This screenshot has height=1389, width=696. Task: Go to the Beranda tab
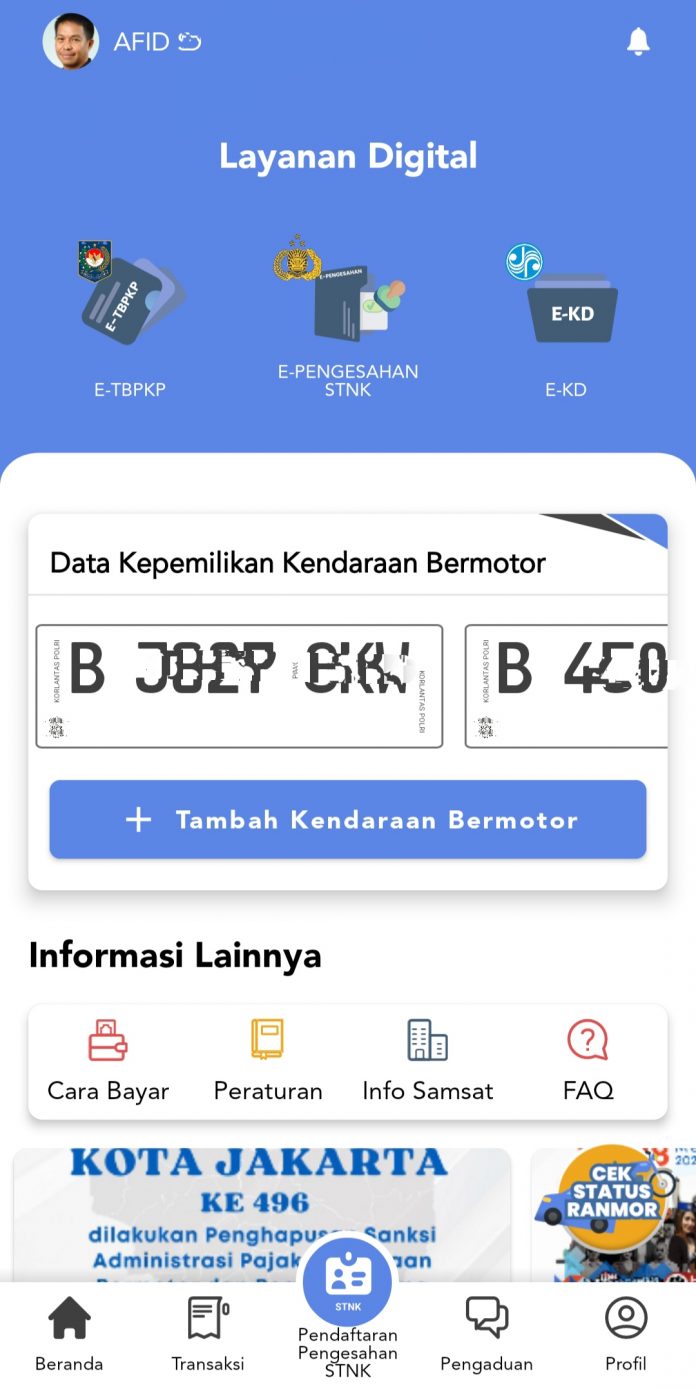pyautogui.click(x=69, y=1334)
